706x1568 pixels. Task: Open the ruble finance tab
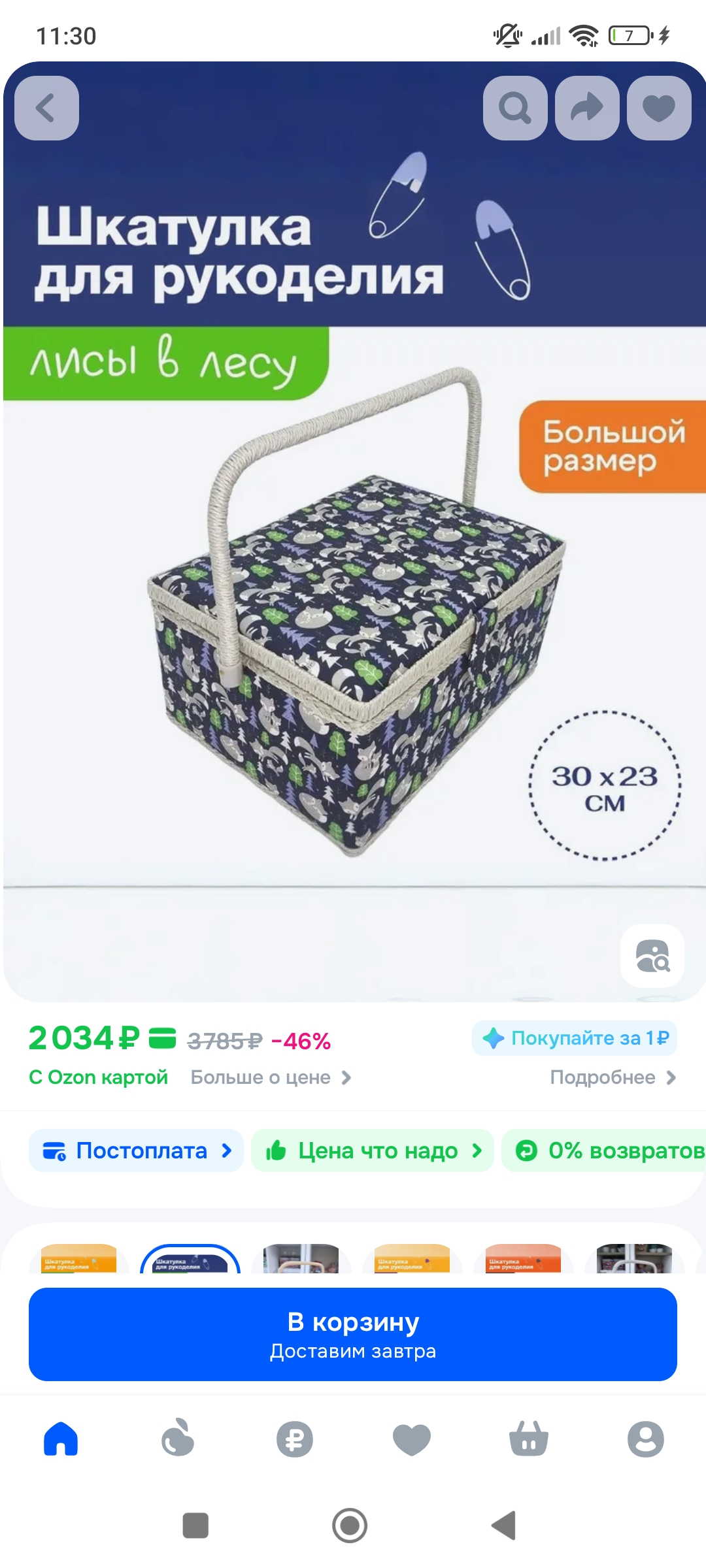tap(295, 1439)
